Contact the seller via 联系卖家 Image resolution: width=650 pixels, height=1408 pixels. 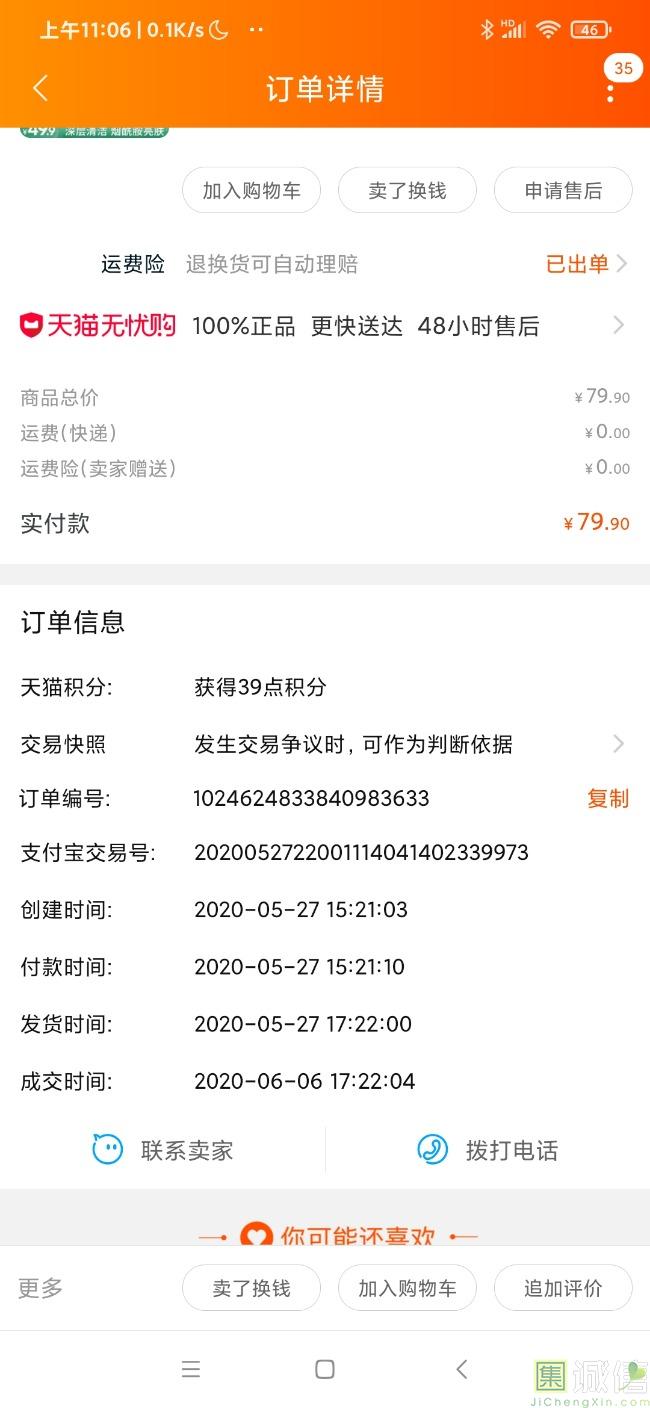[x=163, y=1150]
